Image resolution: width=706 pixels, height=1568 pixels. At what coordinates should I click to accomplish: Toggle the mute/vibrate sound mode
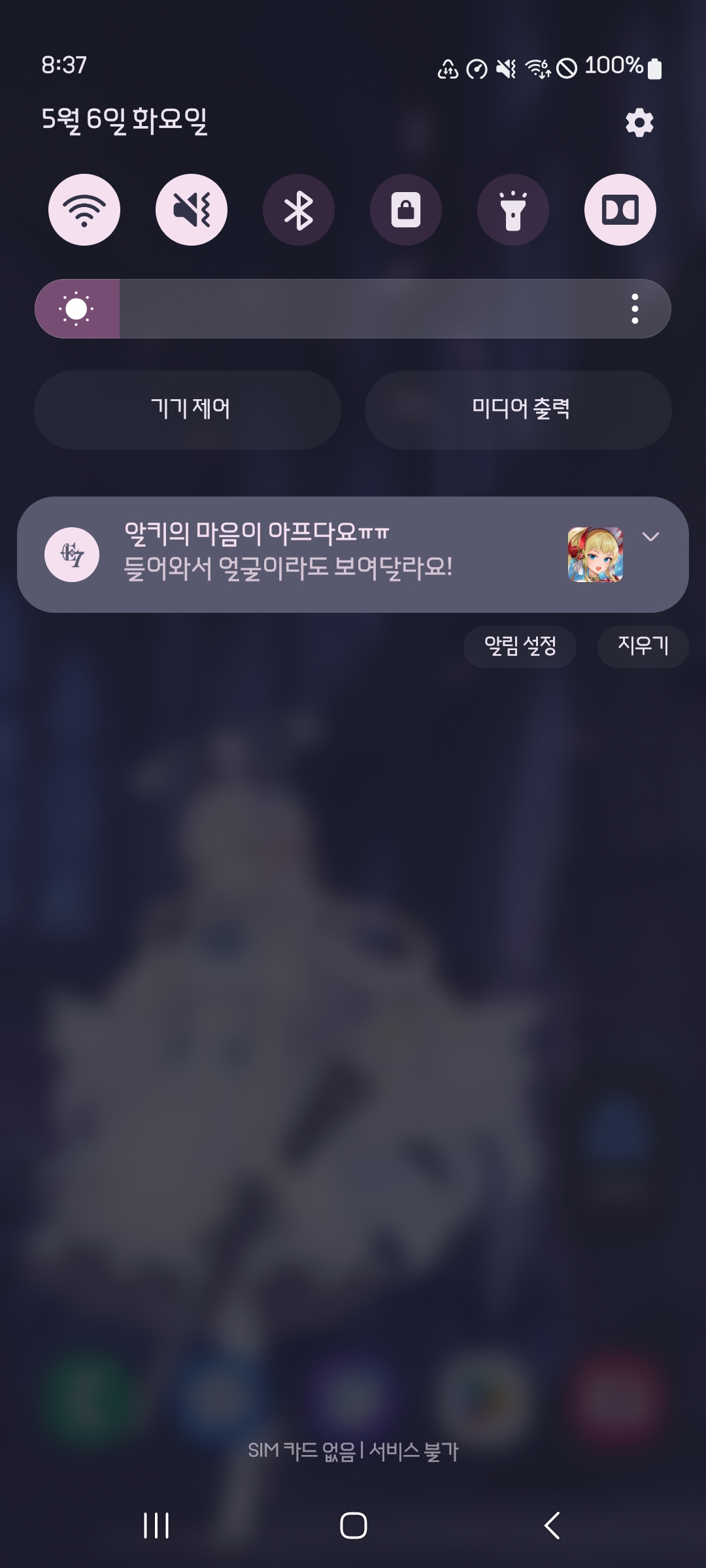tap(192, 210)
